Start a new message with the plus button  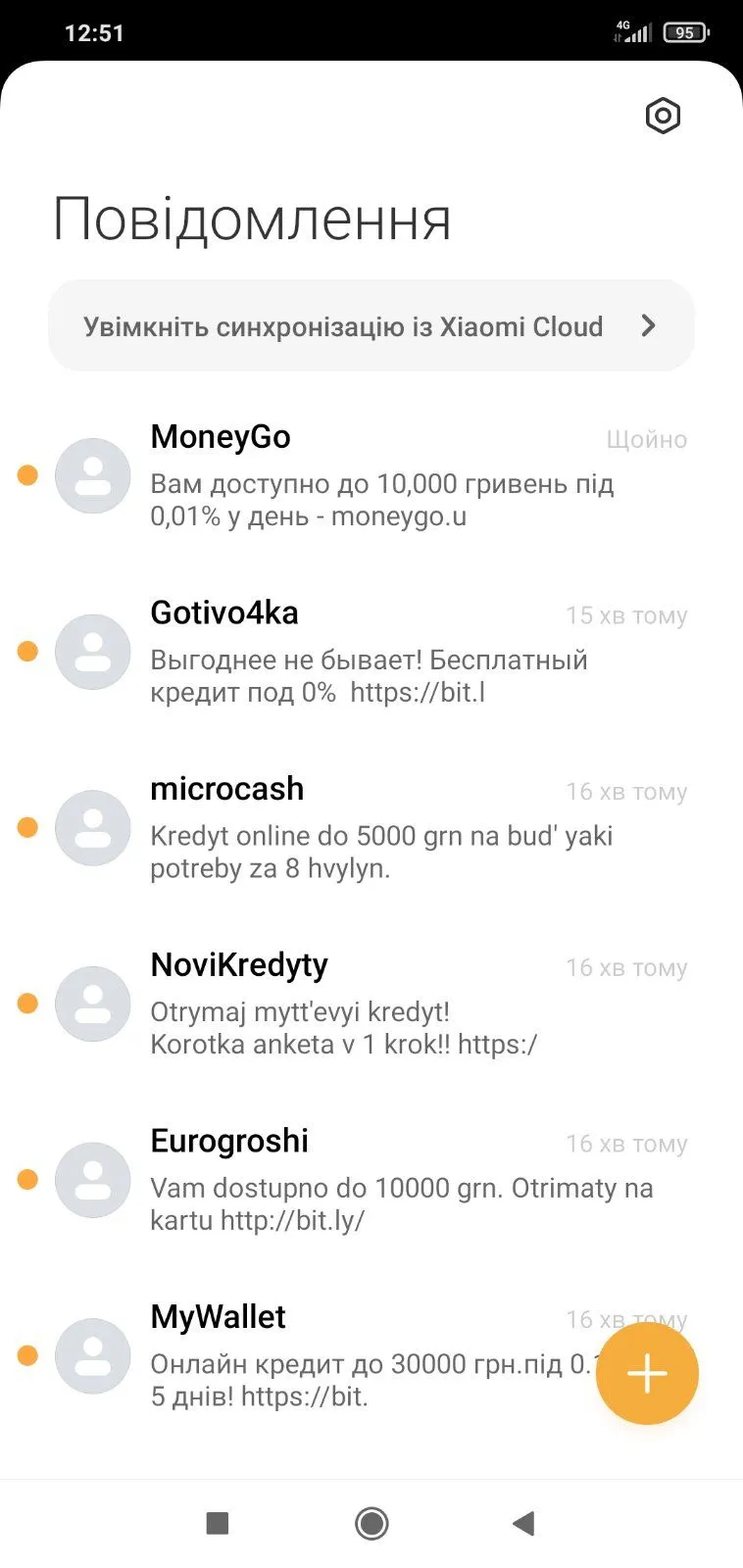pos(647,1374)
